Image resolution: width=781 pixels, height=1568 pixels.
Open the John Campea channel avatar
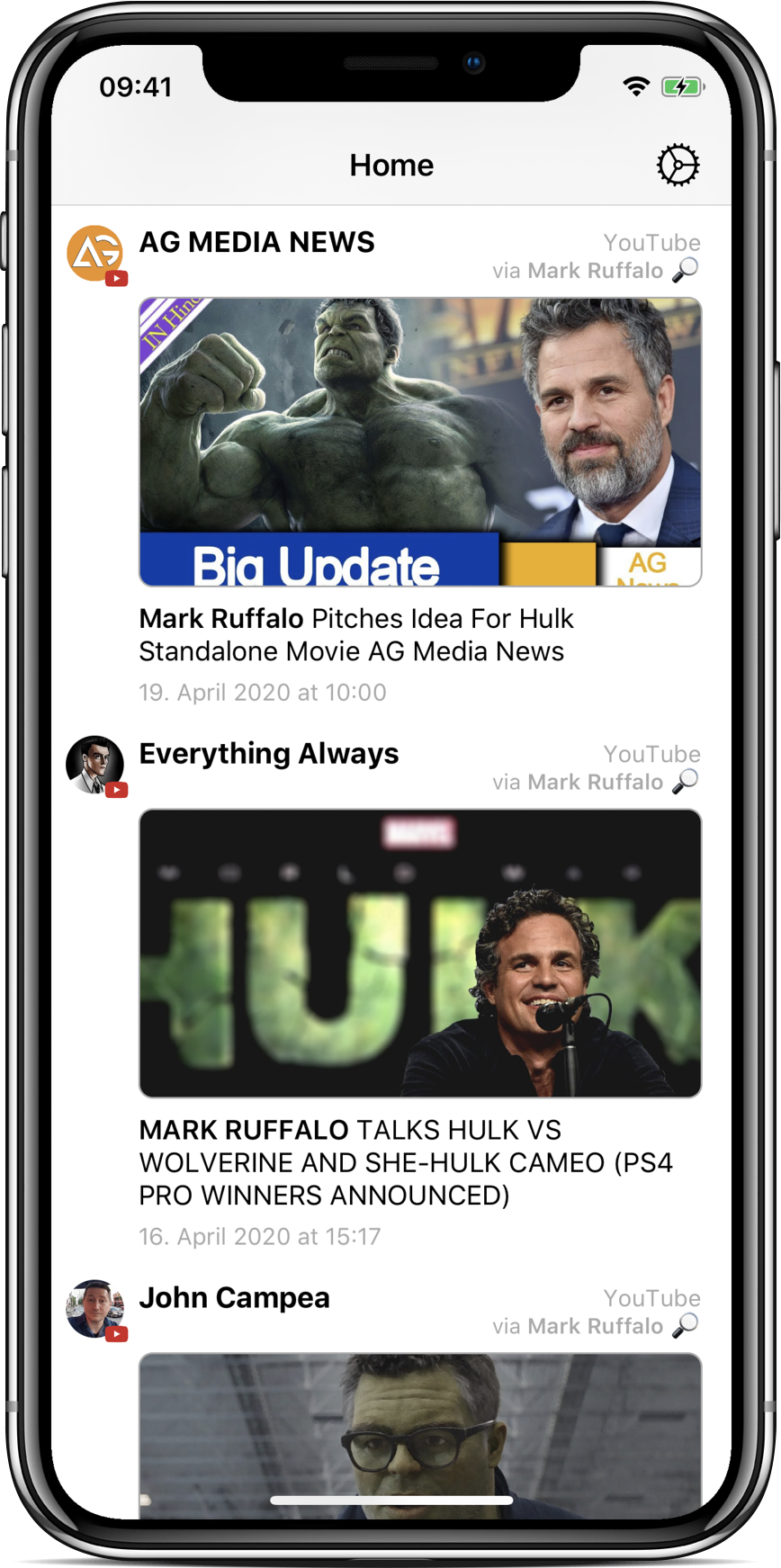tap(95, 1309)
